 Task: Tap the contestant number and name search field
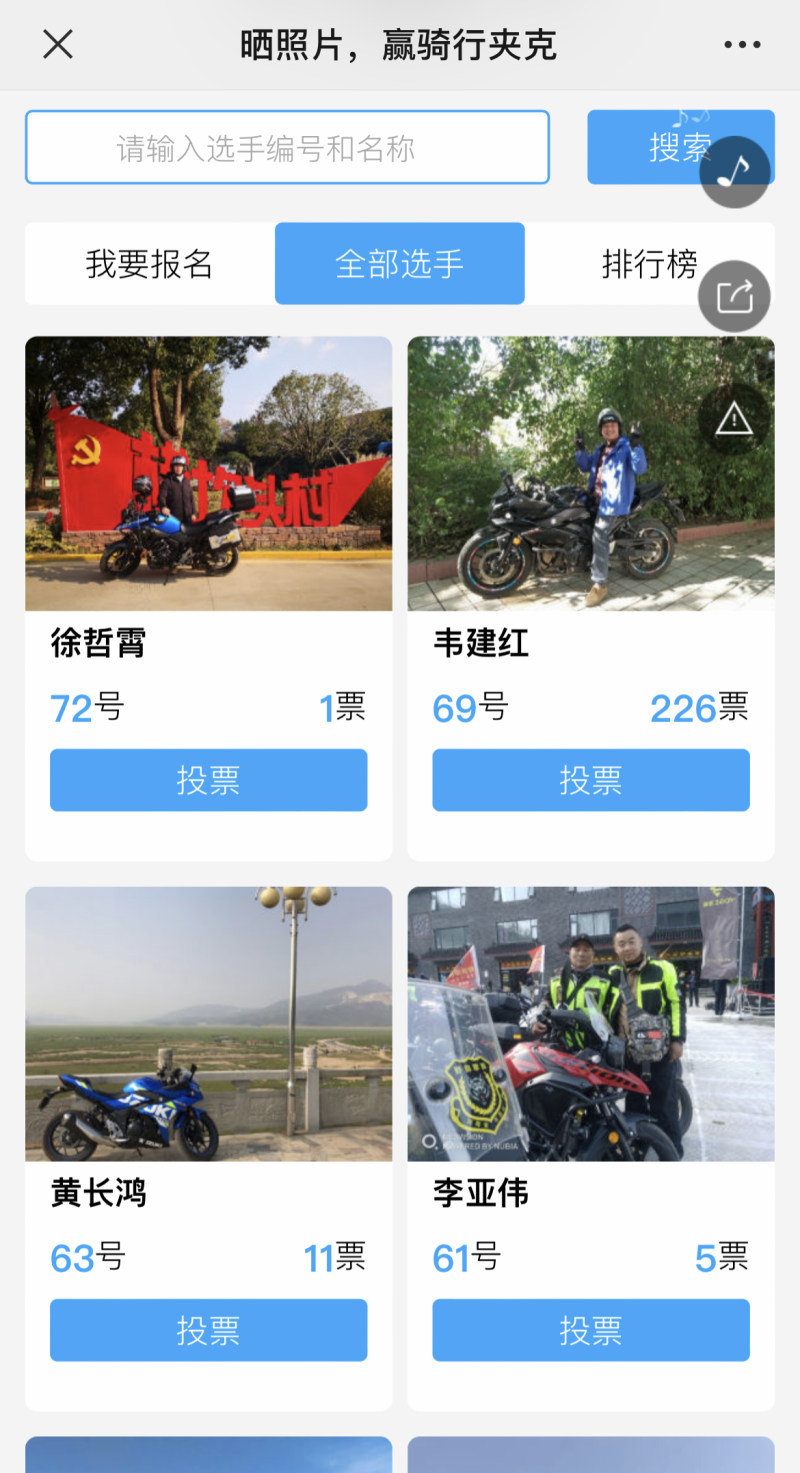coord(287,148)
